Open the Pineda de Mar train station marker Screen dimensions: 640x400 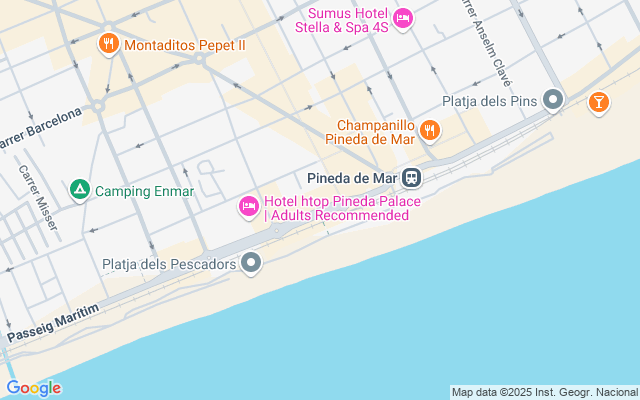[x=412, y=178]
